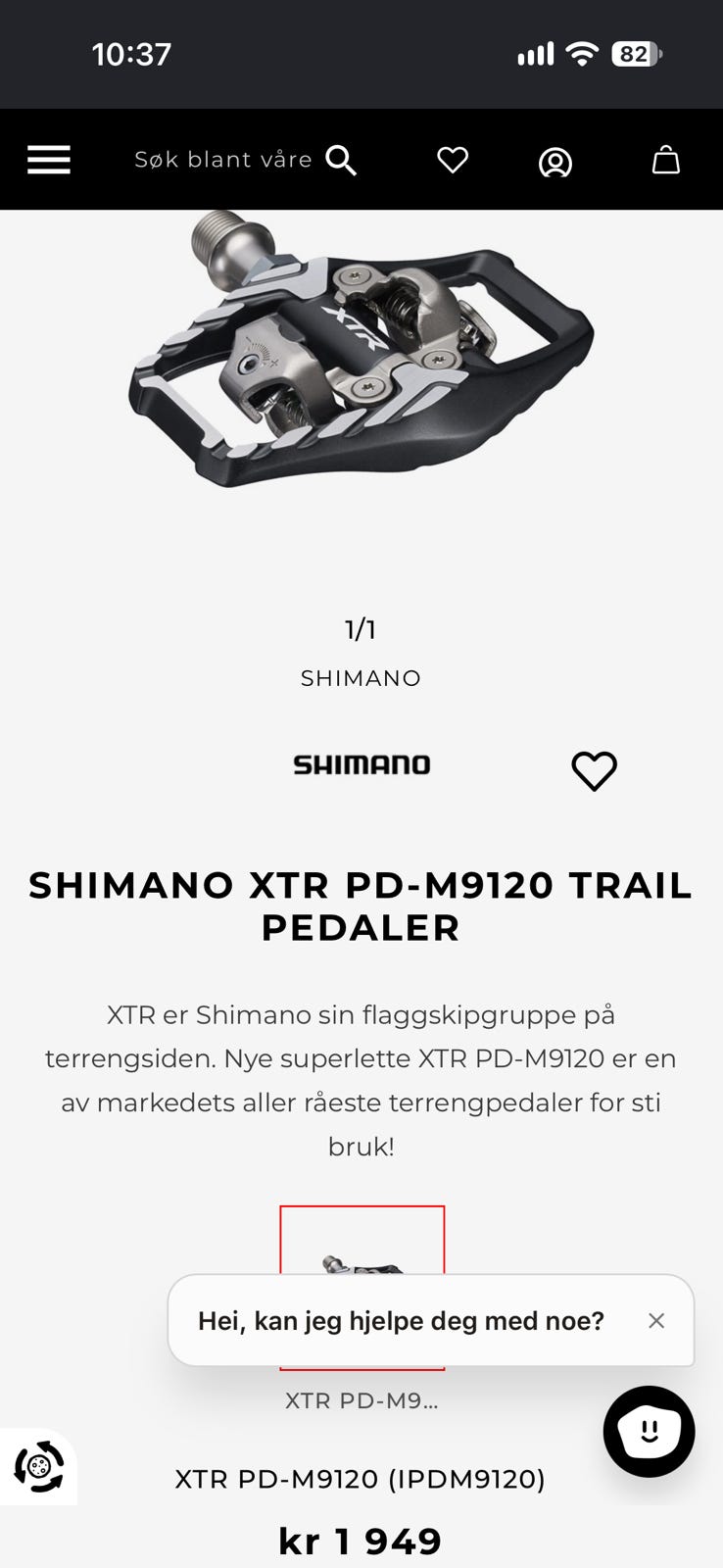
Task: Open the hamburger menu
Action: click(x=49, y=160)
